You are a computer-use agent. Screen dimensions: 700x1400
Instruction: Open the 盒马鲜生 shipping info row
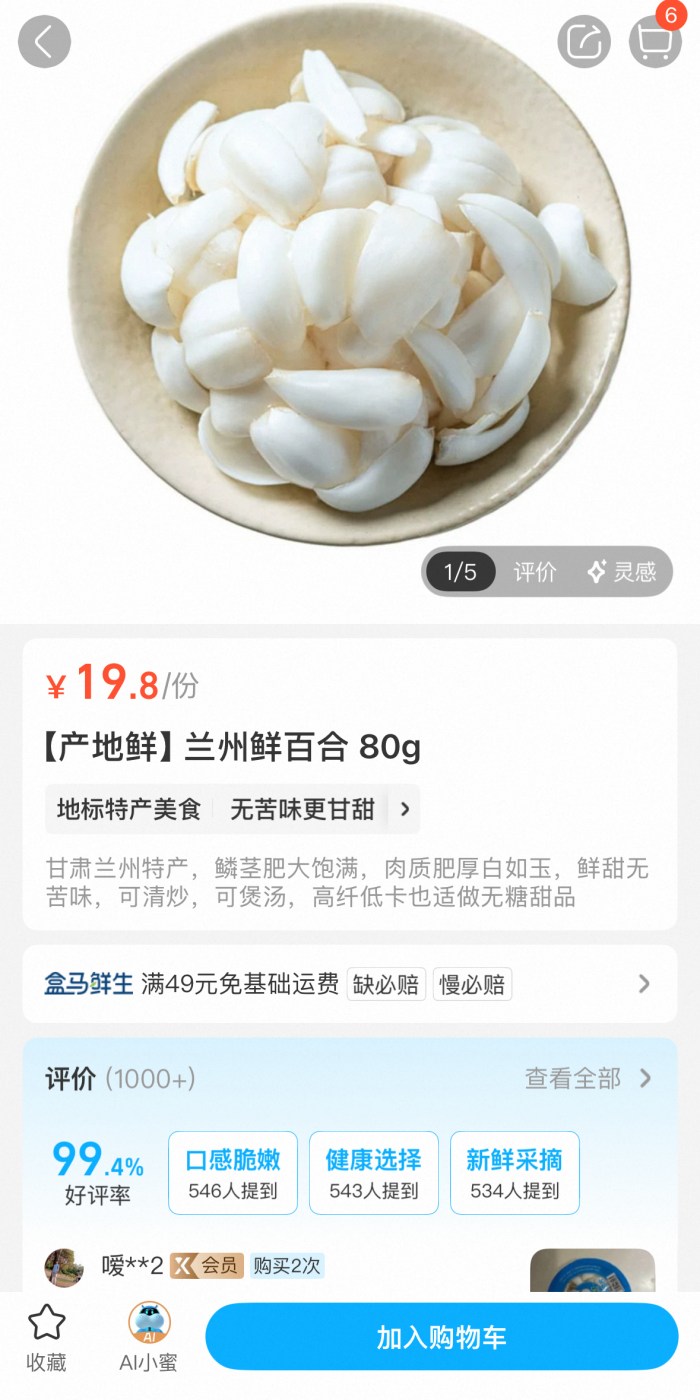(349, 984)
